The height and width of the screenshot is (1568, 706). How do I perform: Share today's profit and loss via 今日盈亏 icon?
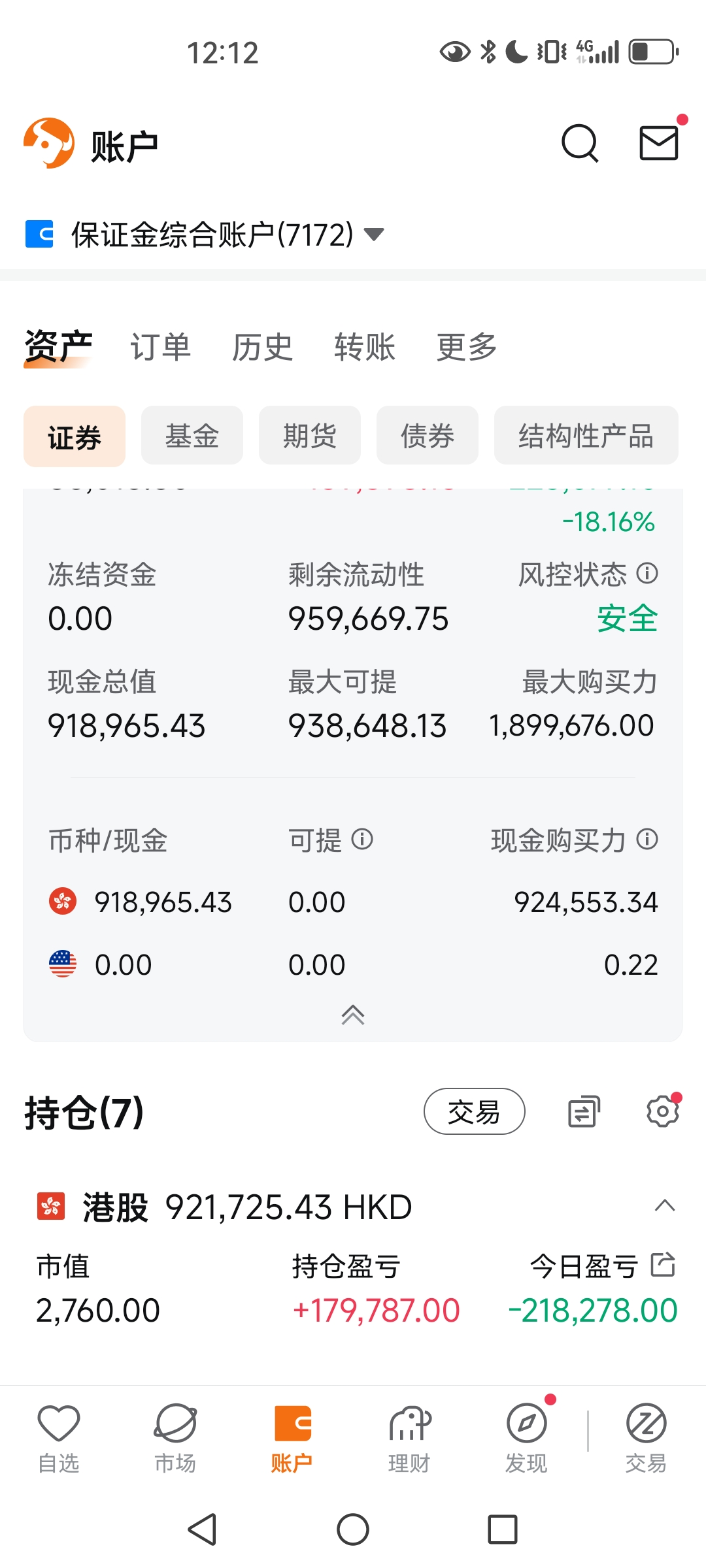(x=663, y=1264)
